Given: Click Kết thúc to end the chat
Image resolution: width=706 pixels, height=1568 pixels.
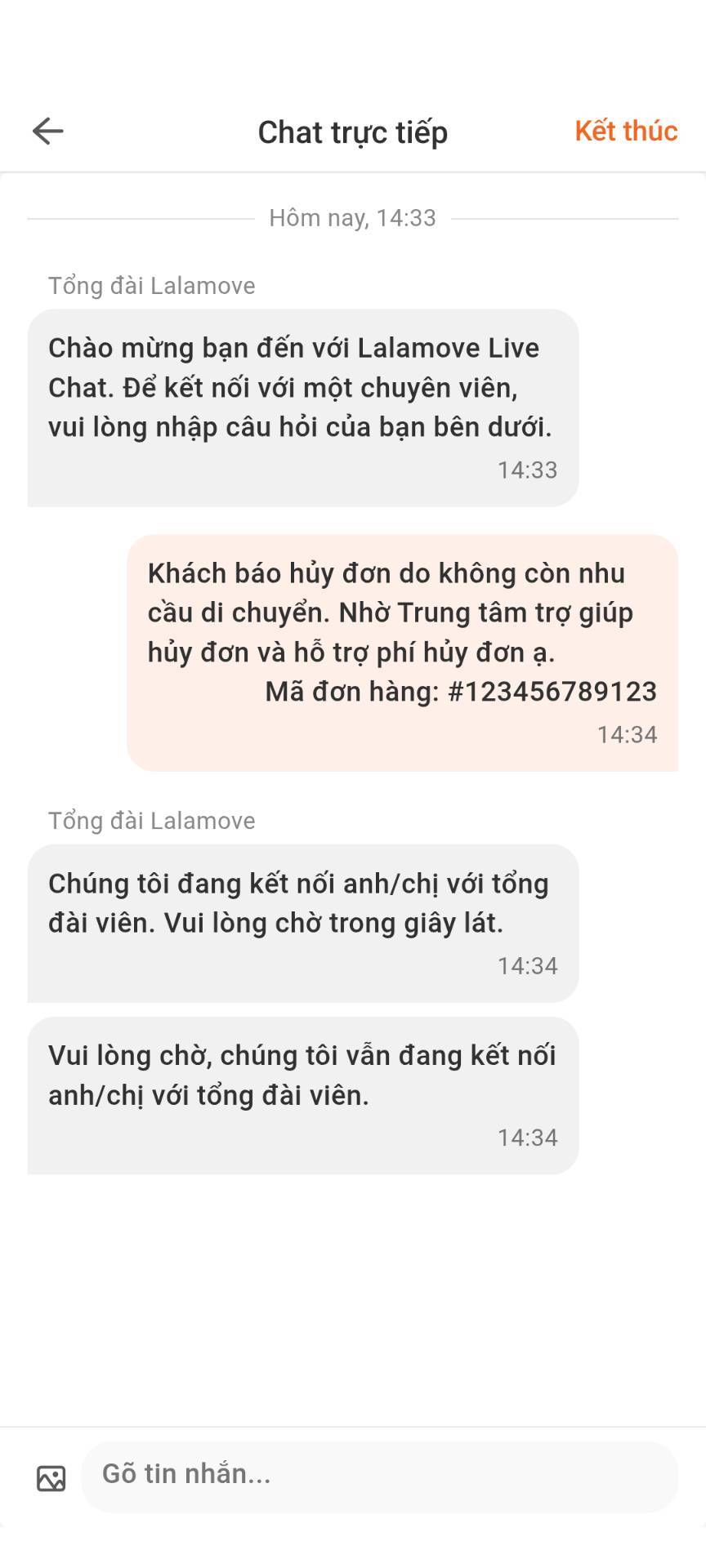Looking at the screenshot, I should coord(626,131).
